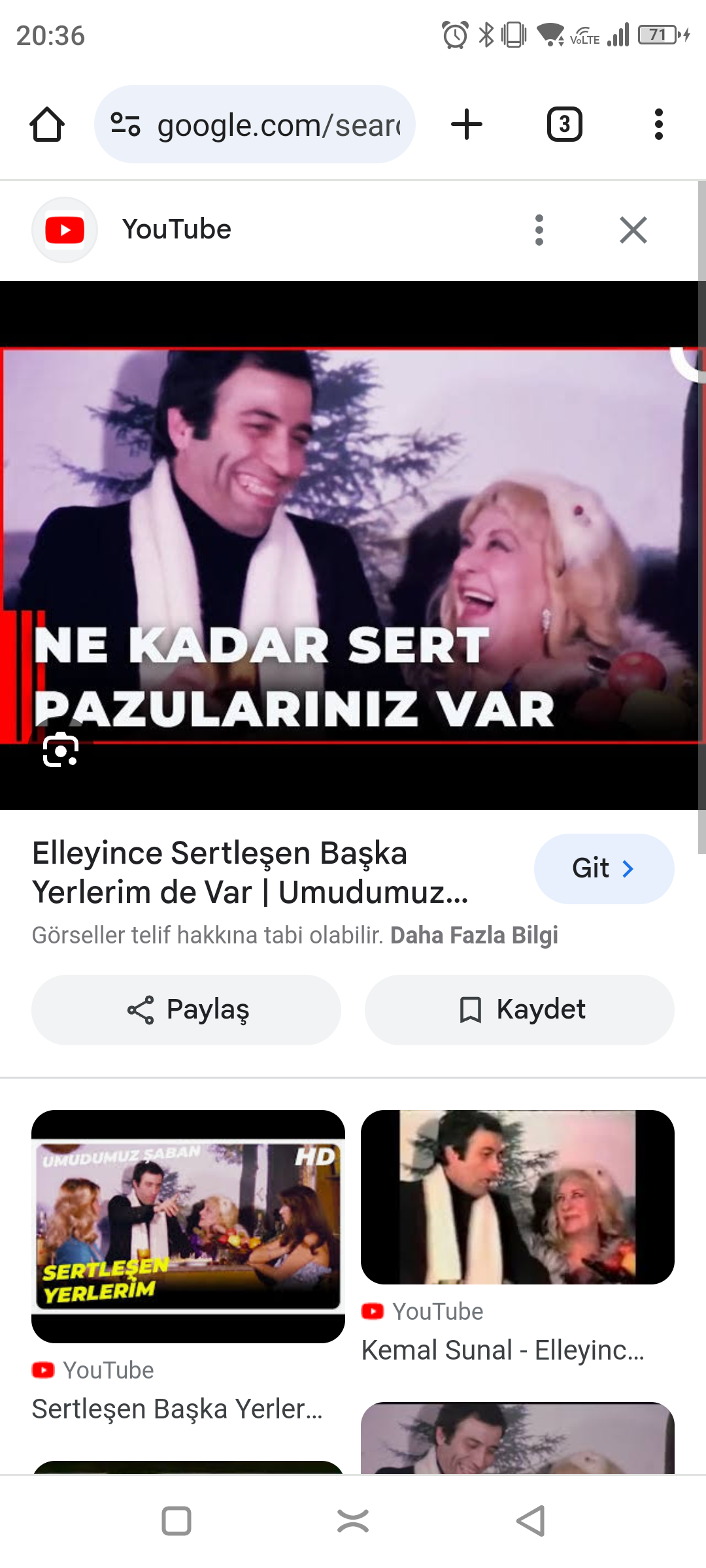
Task: Open the YouTube source icon
Action: [65, 230]
